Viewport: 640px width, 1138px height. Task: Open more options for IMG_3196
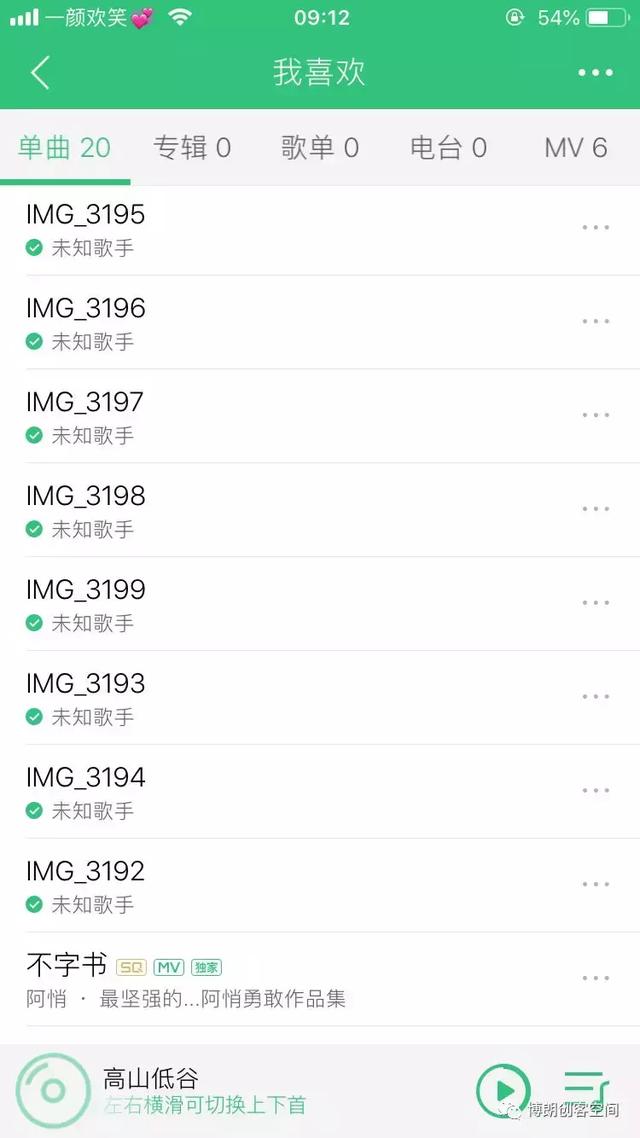click(x=595, y=322)
